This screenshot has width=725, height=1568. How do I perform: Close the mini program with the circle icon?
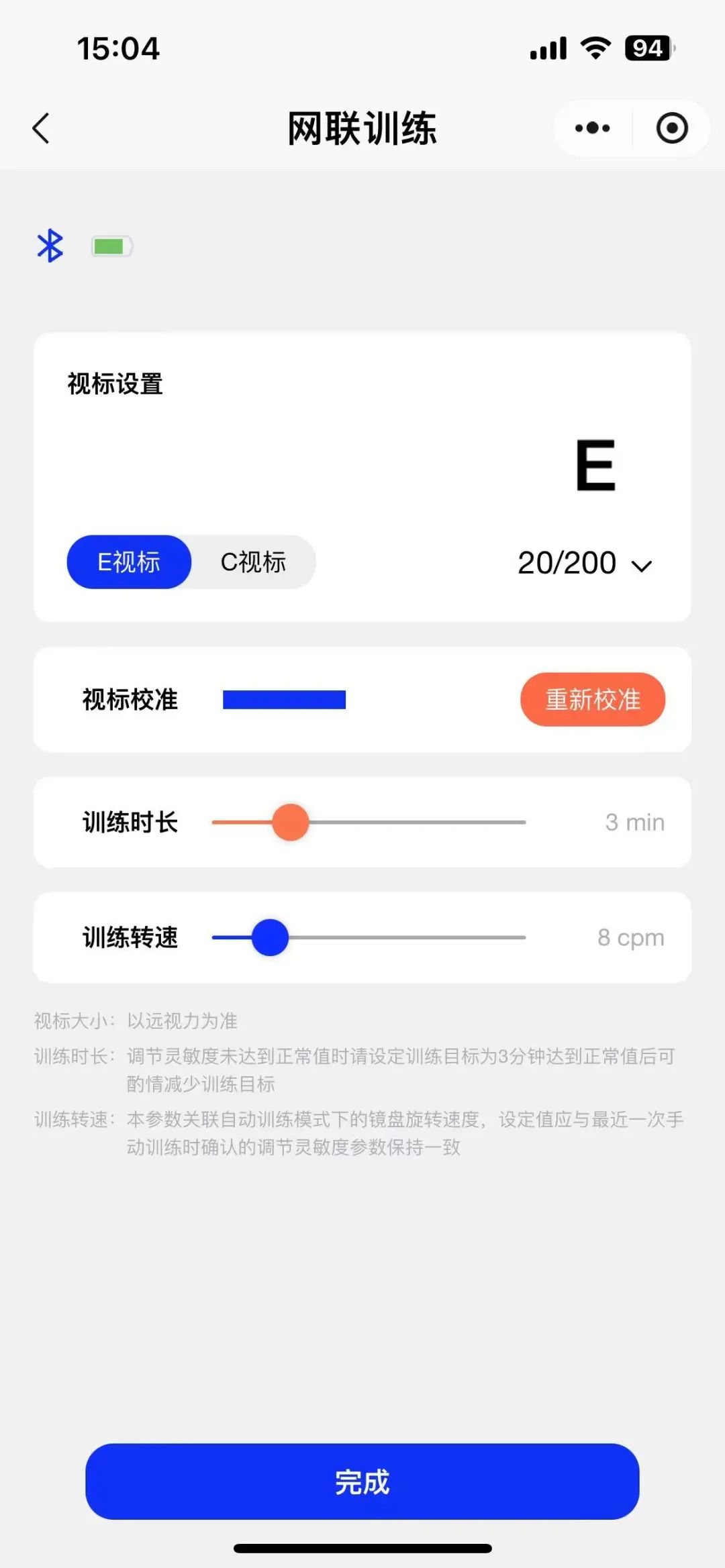click(x=672, y=128)
